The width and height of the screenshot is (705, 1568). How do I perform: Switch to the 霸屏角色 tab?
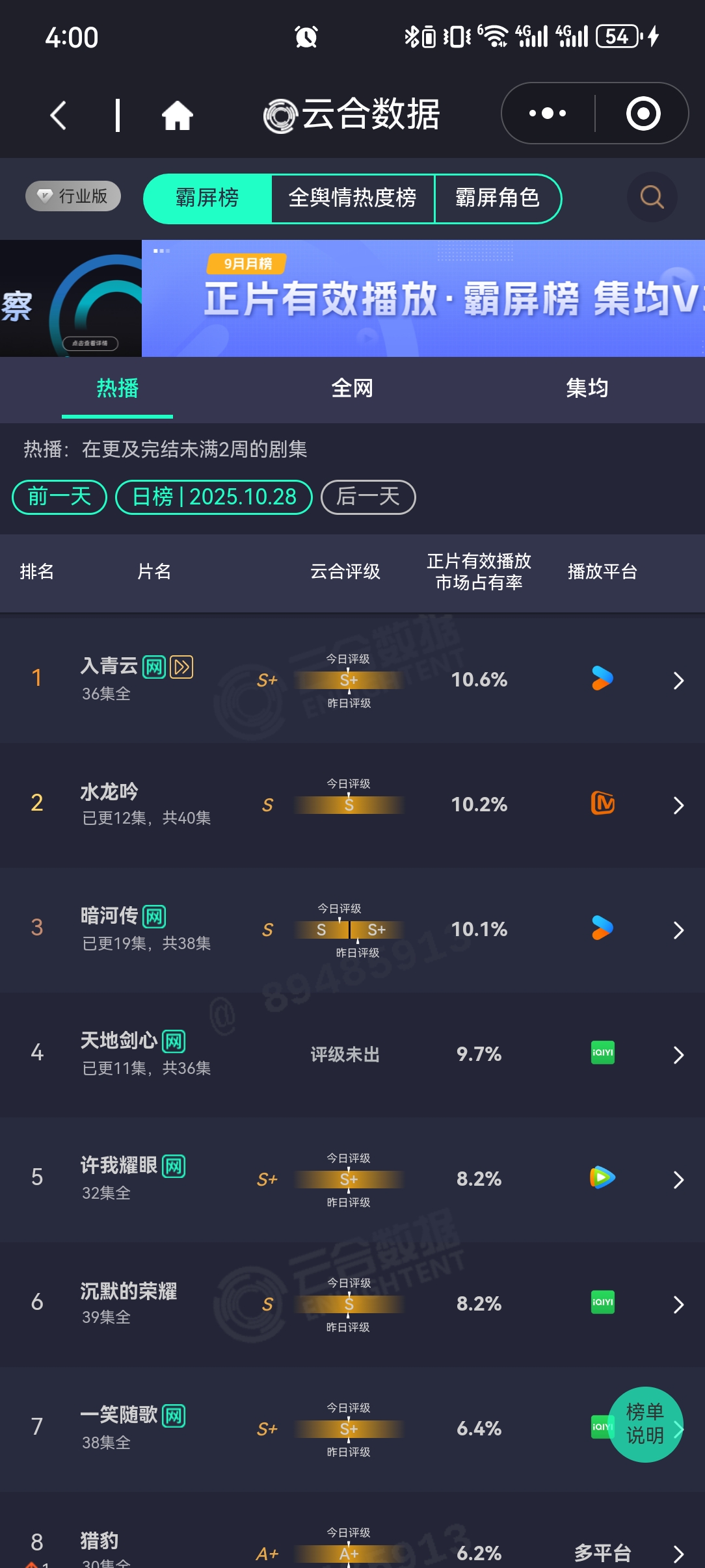(497, 198)
